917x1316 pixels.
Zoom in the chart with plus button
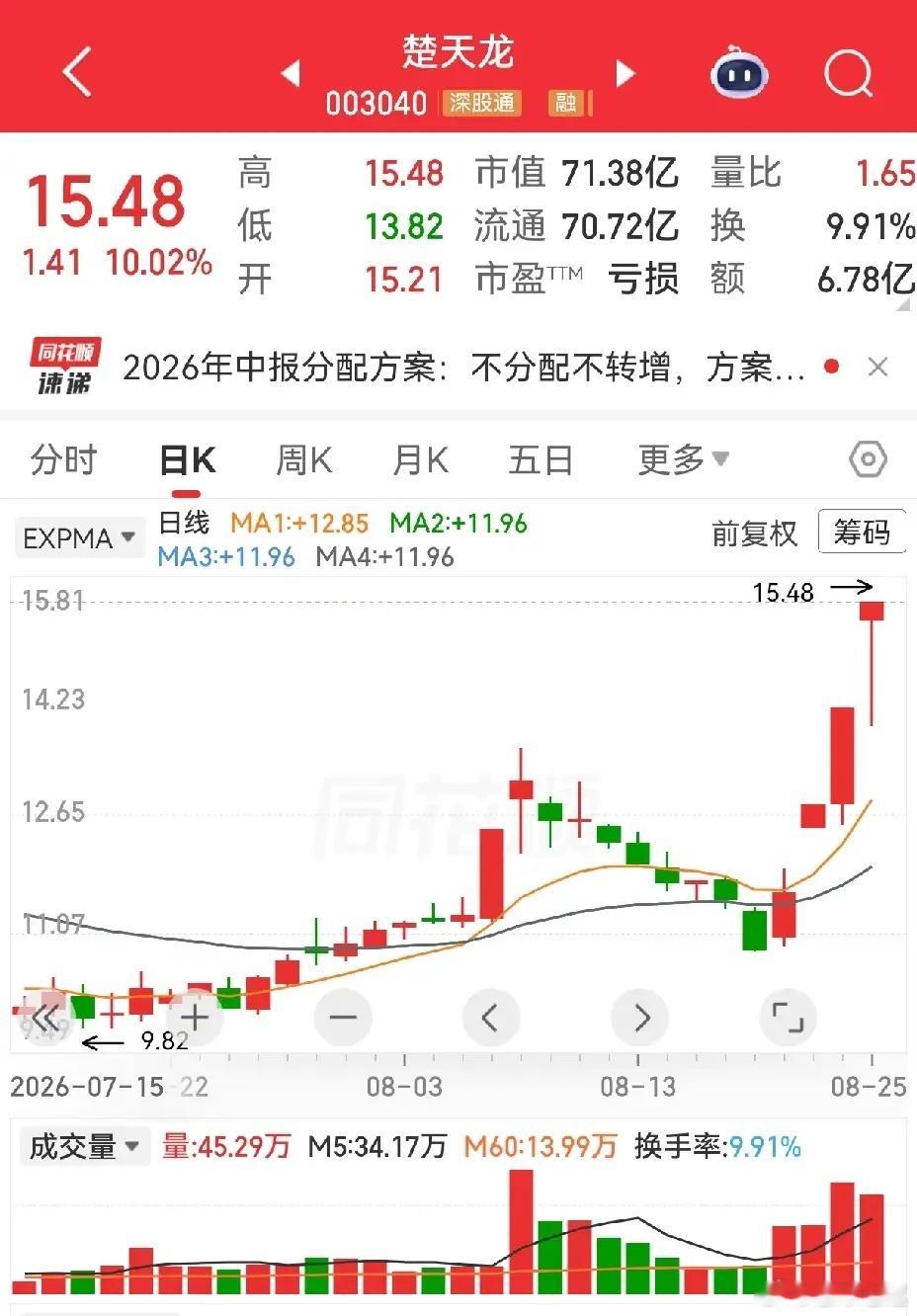tap(195, 1017)
